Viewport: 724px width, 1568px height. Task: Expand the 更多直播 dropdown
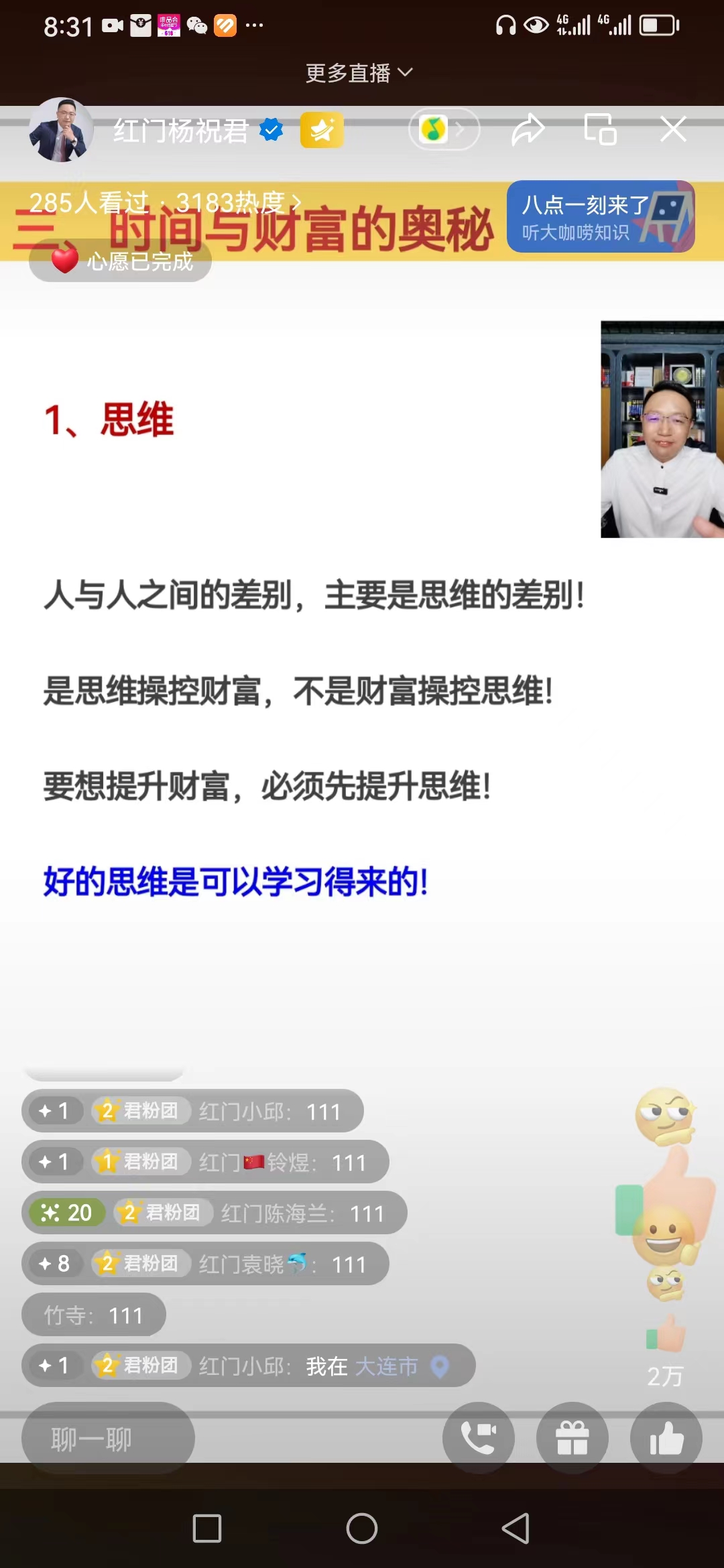[359, 72]
